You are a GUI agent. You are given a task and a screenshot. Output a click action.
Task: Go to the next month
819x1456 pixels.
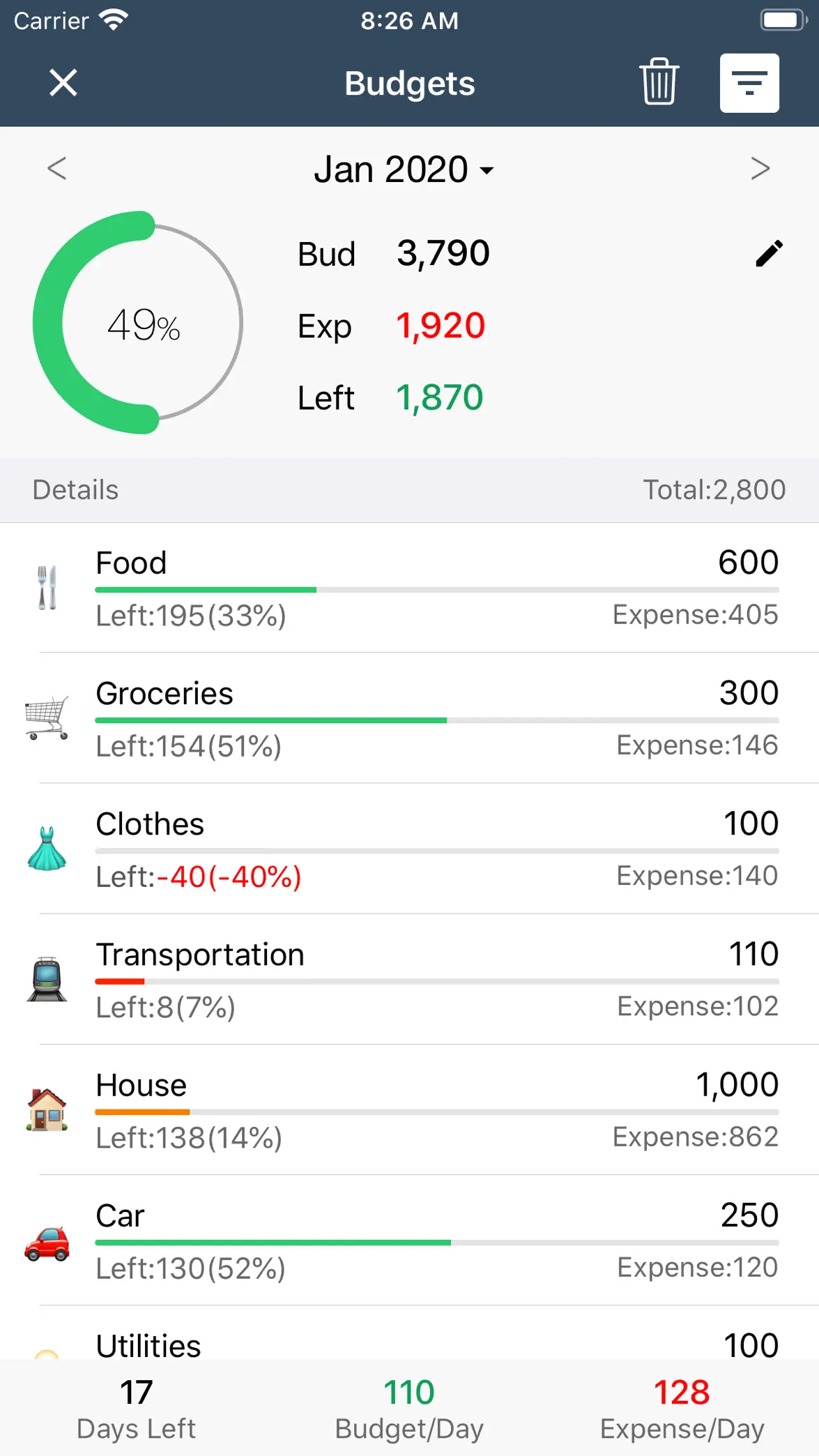(x=760, y=169)
